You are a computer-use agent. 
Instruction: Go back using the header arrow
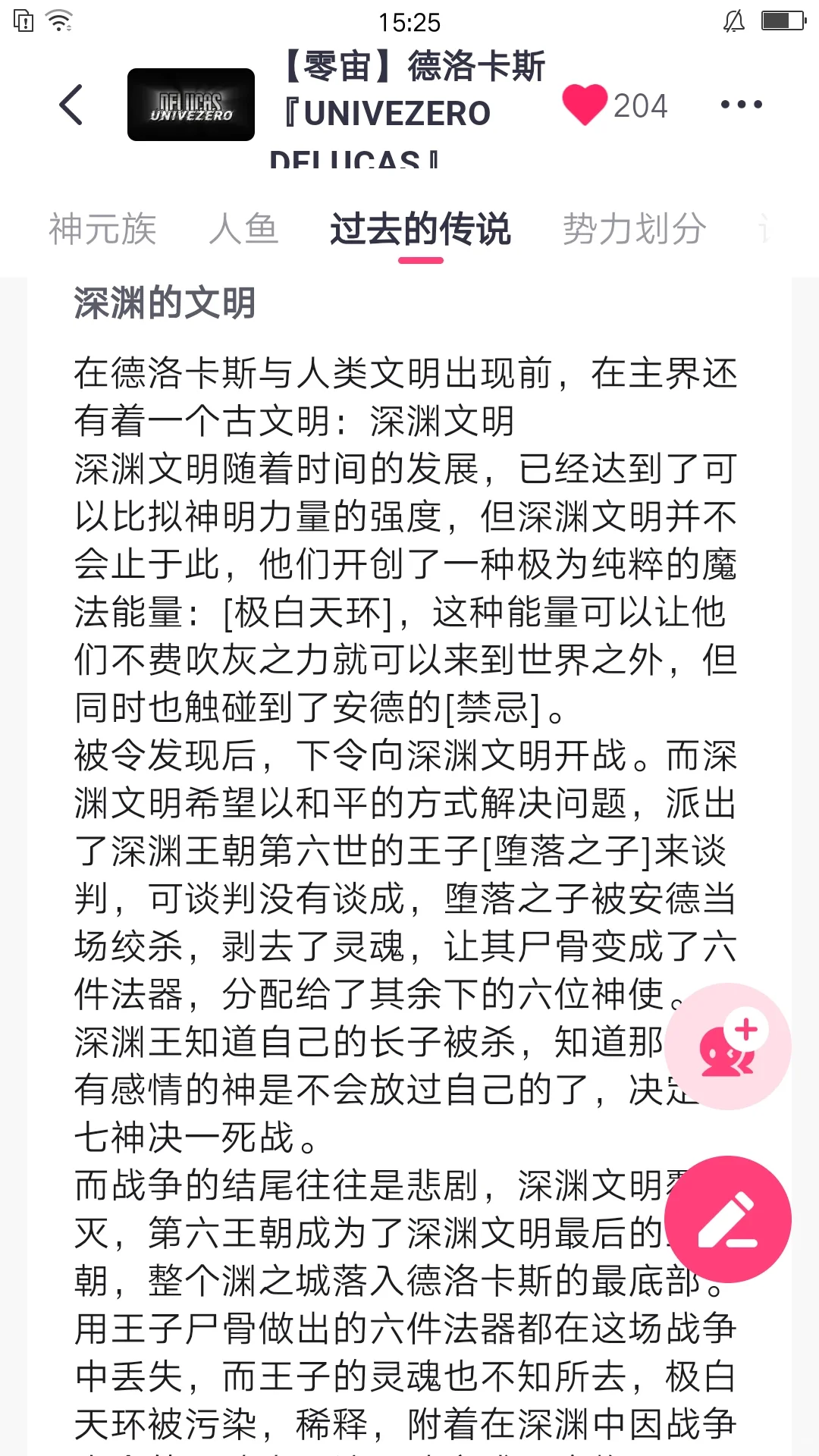pos(71,105)
